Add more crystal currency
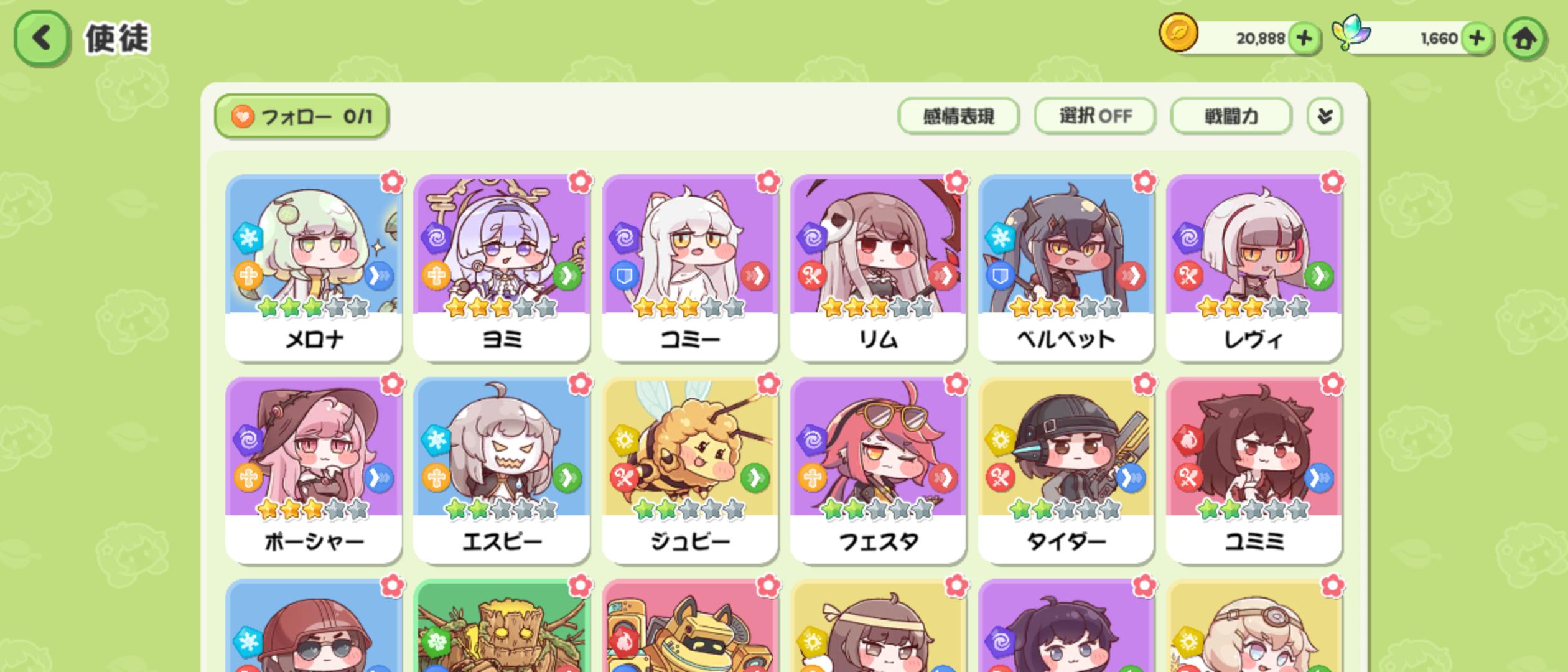This screenshot has height=672, width=1568. [x=1477, y=39]
